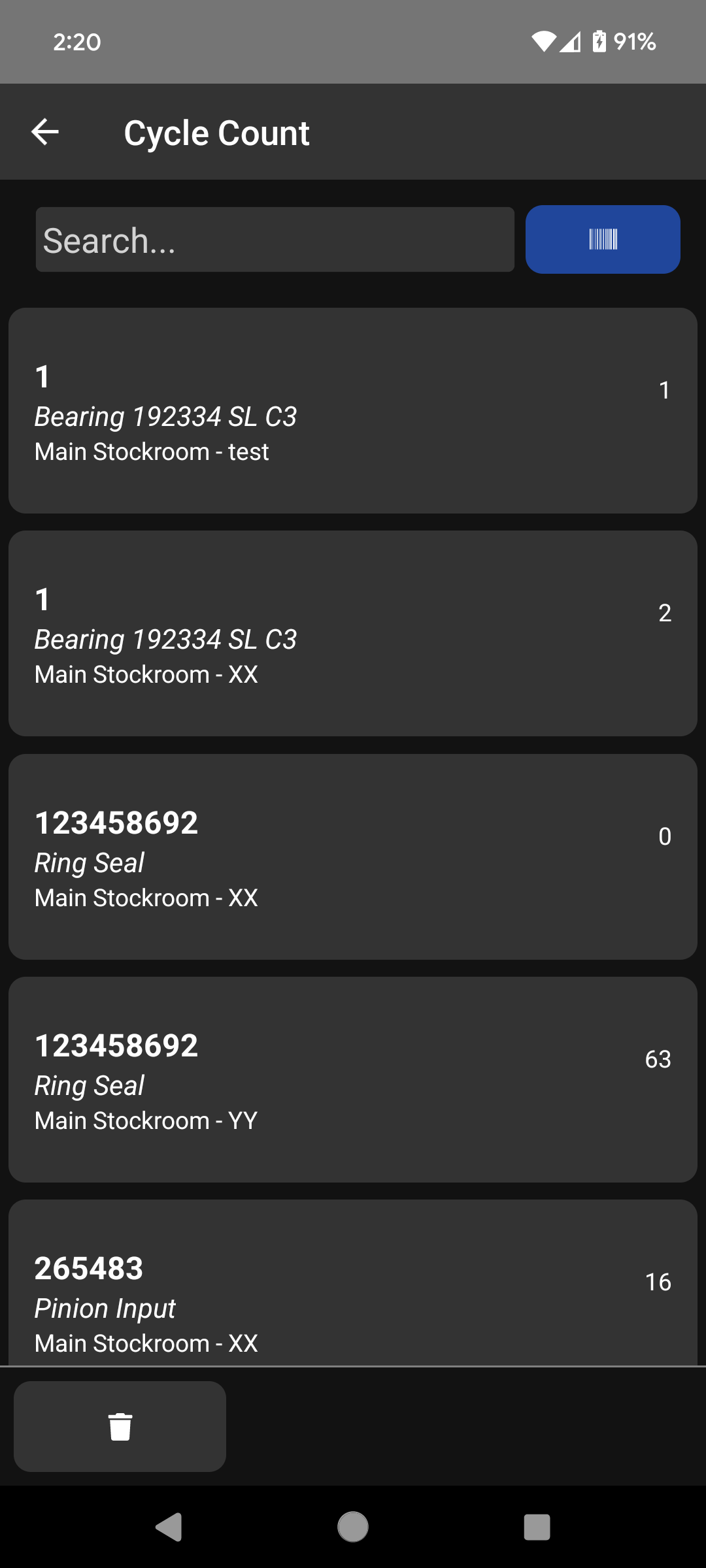706x1568 pixels.
Task: Open Bearing 192334 in Main Stockroom - test
Action: [353, 411]
